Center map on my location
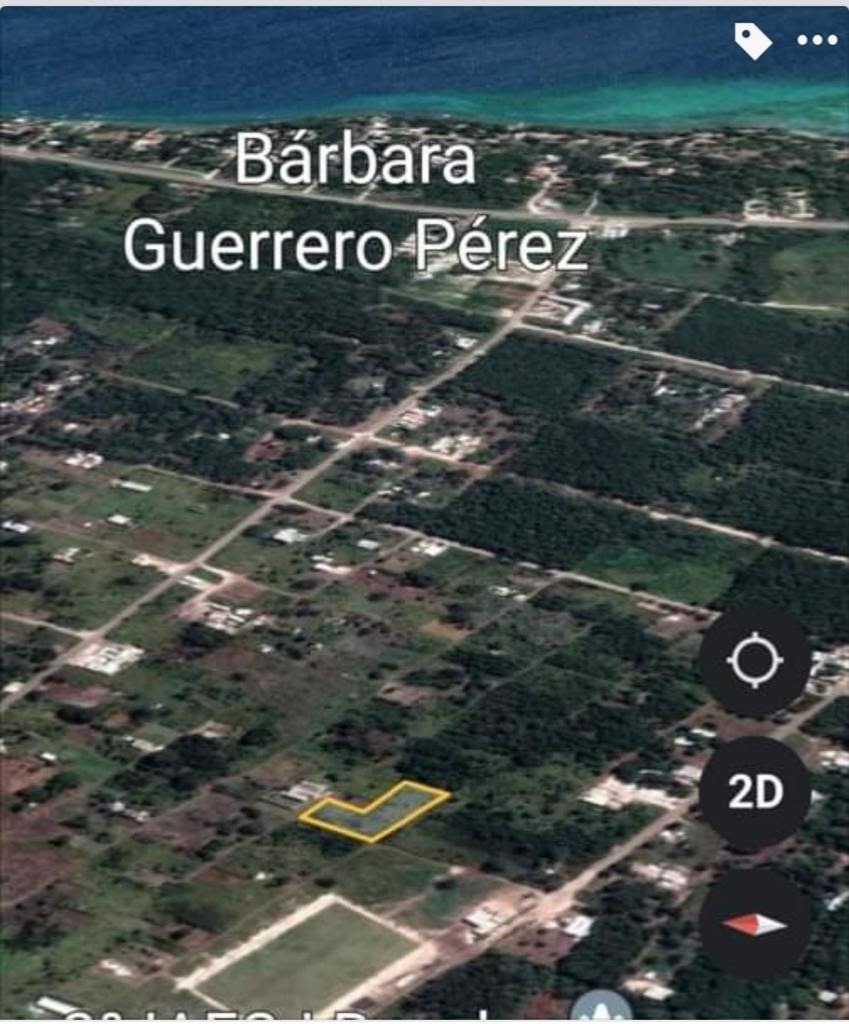 (x=754, y=662)
